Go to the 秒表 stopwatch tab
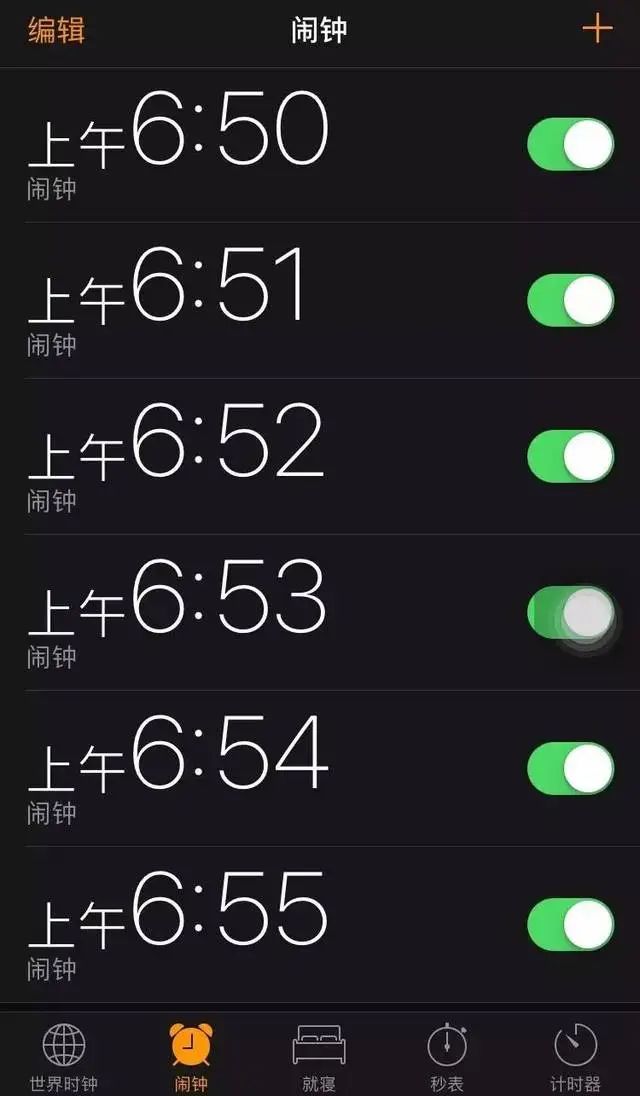 click(x=447, y=1057)
